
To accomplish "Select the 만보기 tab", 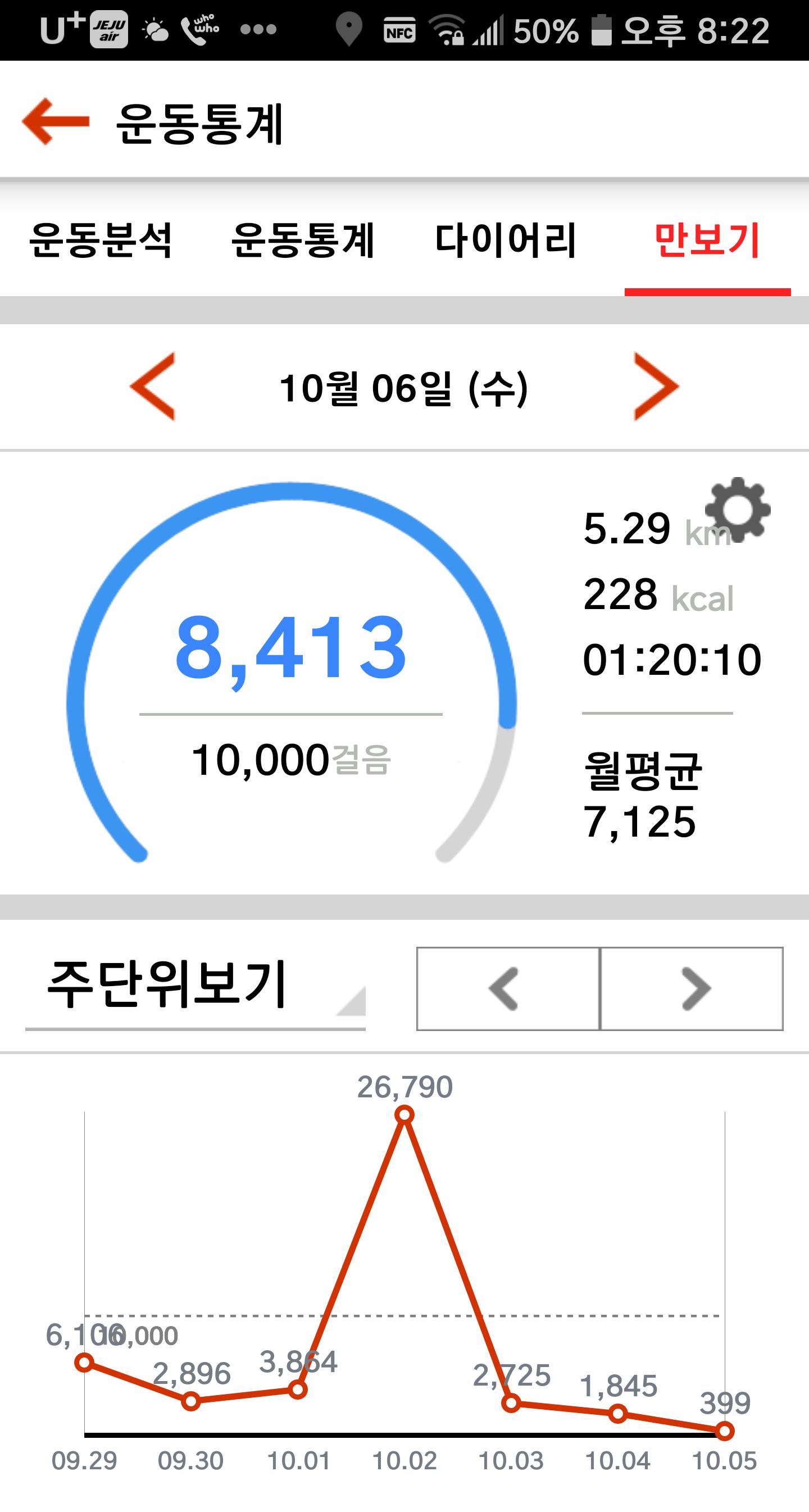I will tap(707, 240).
